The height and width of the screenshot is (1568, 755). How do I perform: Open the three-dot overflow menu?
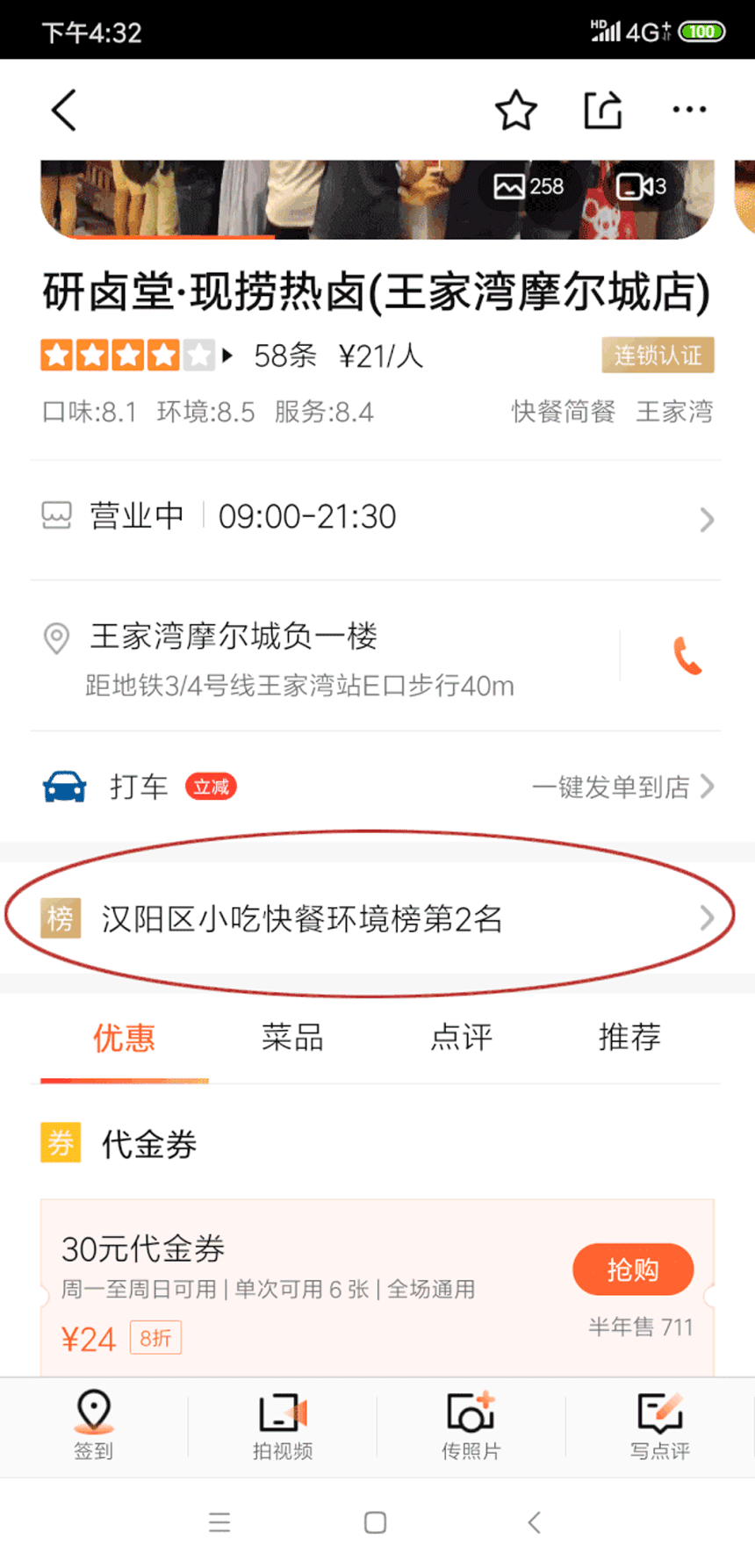tap(689, 110)
